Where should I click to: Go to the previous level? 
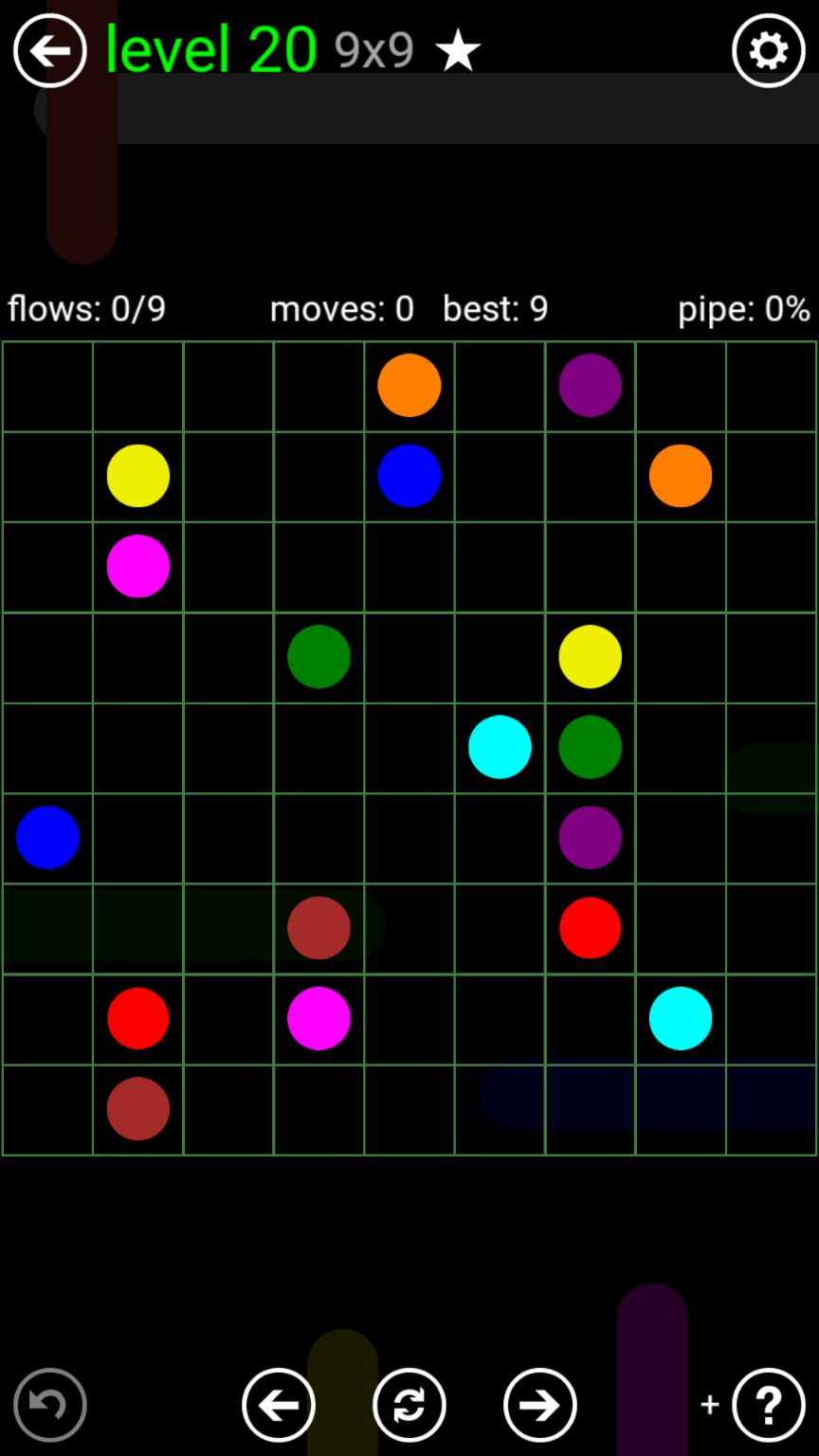pos(279,1404)
